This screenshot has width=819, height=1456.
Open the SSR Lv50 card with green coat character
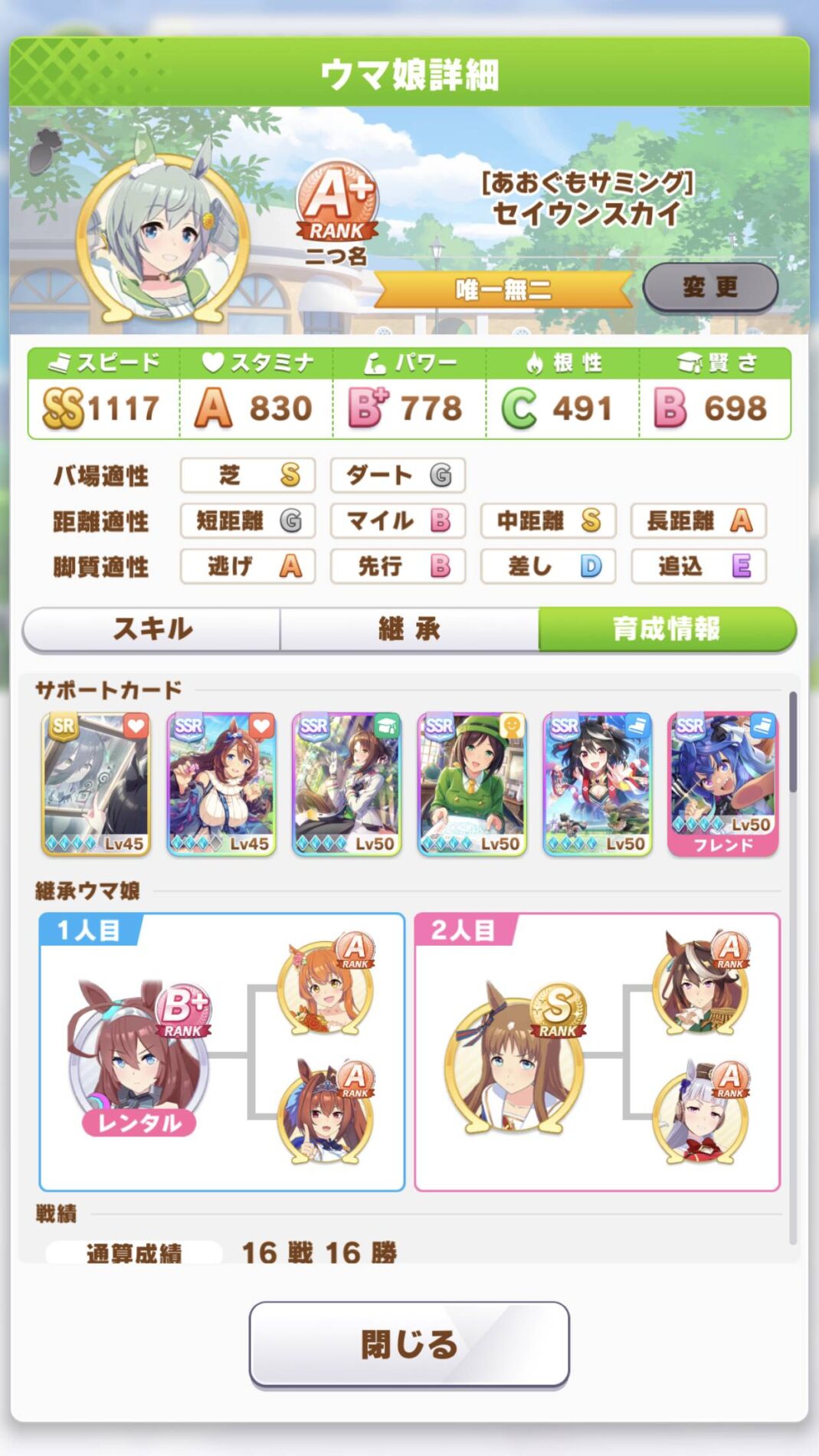click(x=472, y=784)
